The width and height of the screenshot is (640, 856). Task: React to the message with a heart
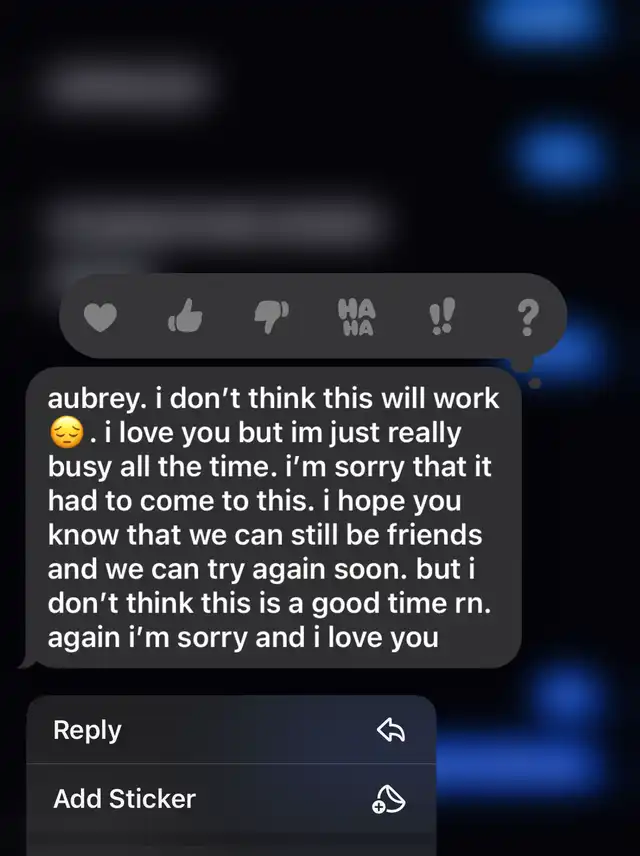click(x=100, y=319)
